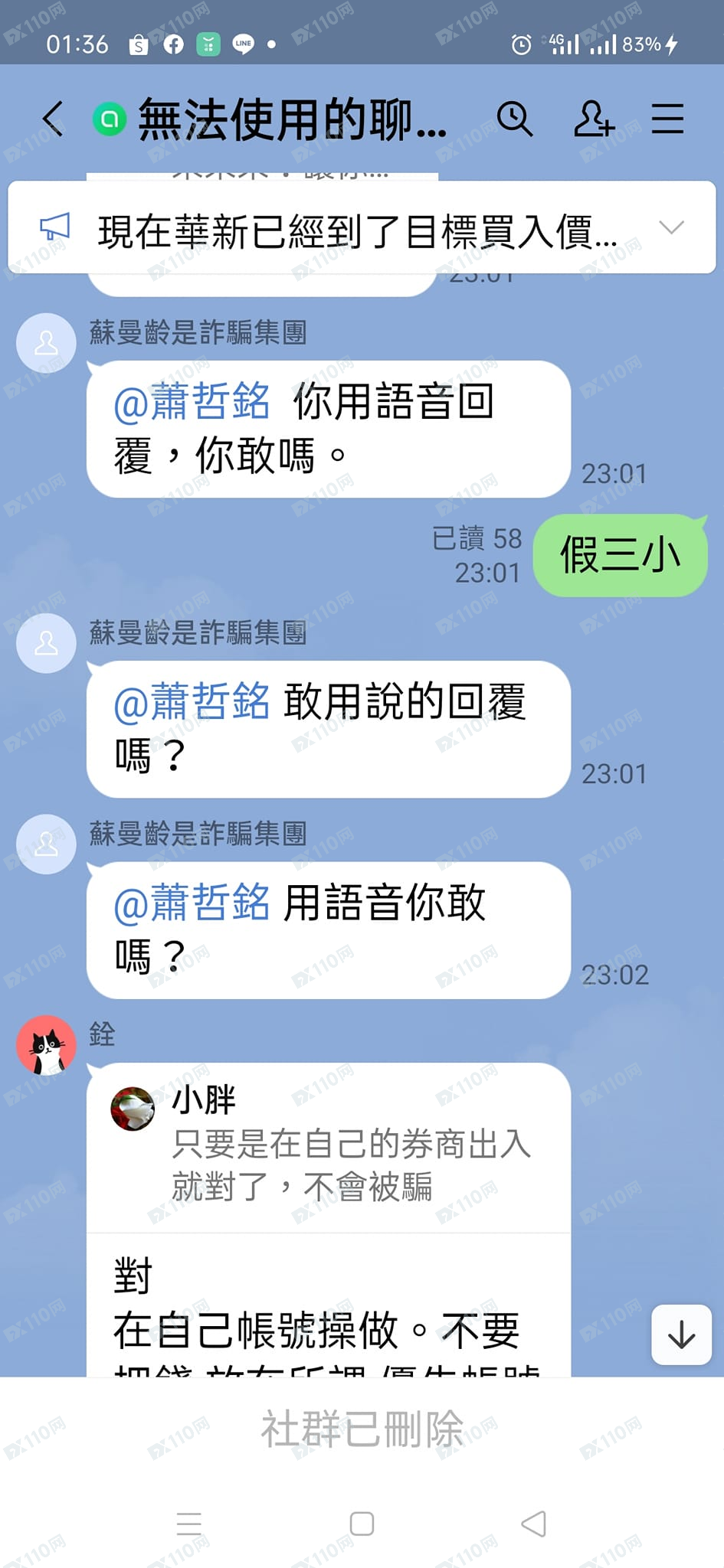The height and width of the screenshot is (1568, 724).
Task: Open 銓's cat profile avatar
Action: coord(46,1045)
